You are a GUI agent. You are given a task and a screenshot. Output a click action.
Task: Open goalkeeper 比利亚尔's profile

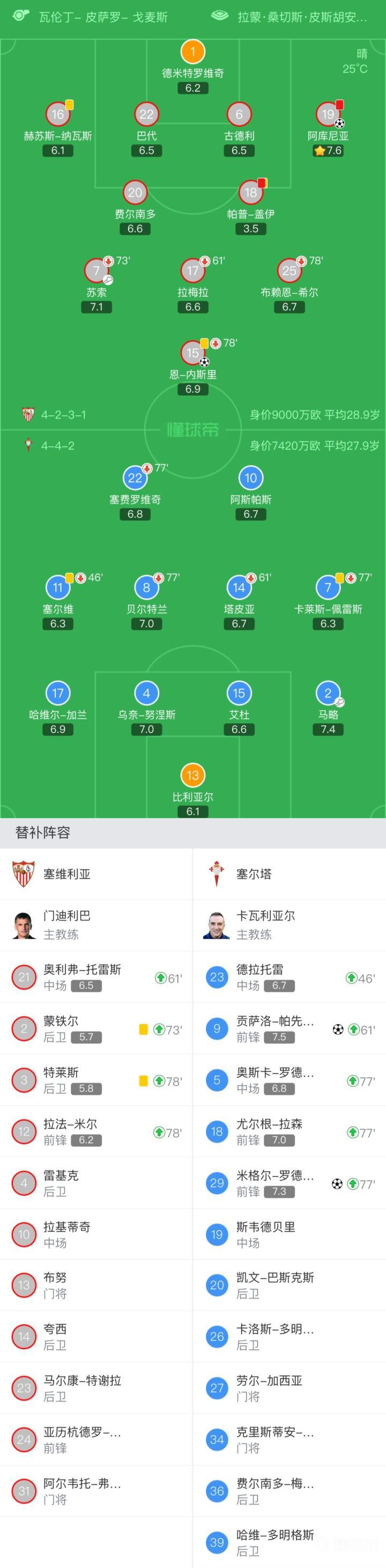click(x=192, y=790)
